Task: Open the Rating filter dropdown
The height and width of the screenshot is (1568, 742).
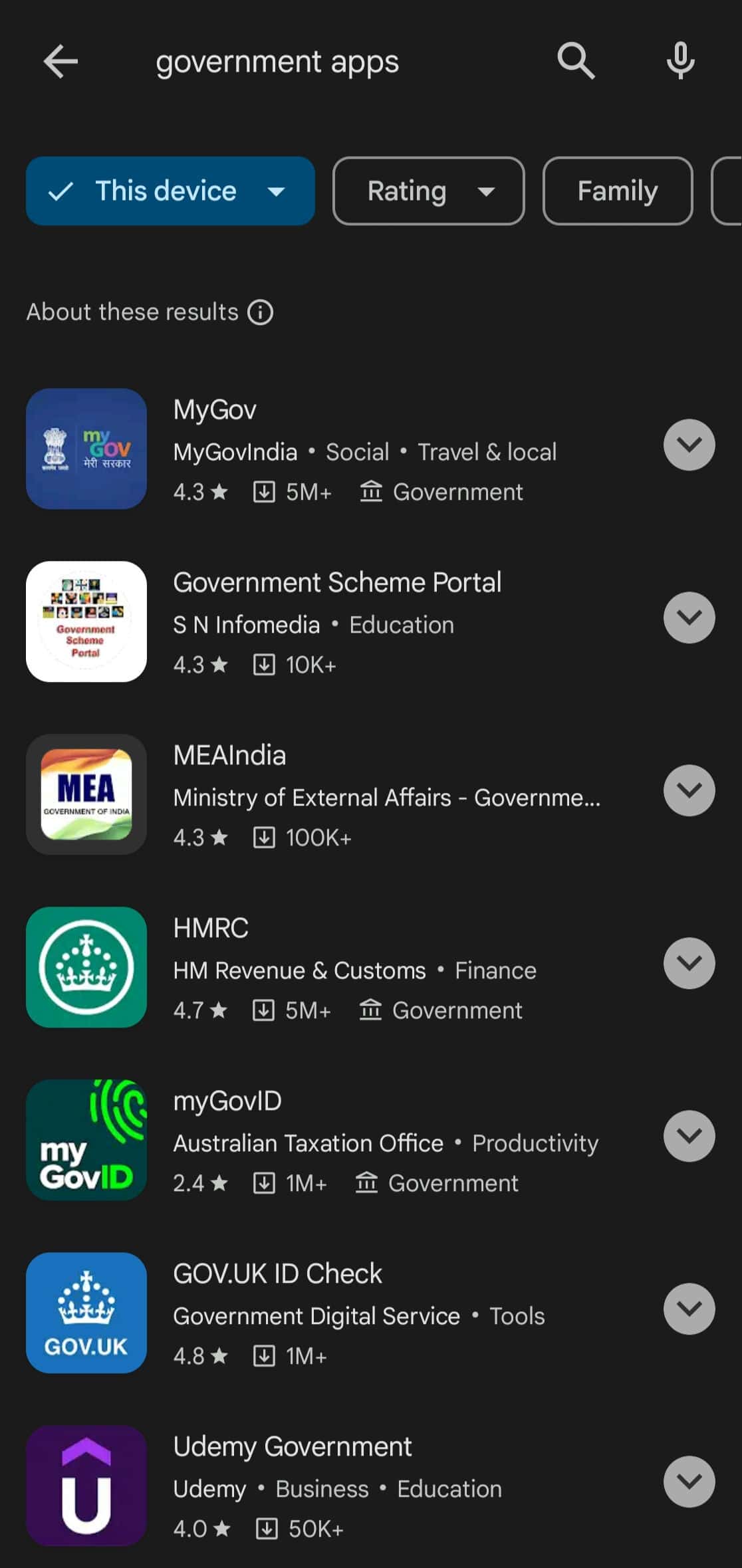Action: tap(428, 191)
